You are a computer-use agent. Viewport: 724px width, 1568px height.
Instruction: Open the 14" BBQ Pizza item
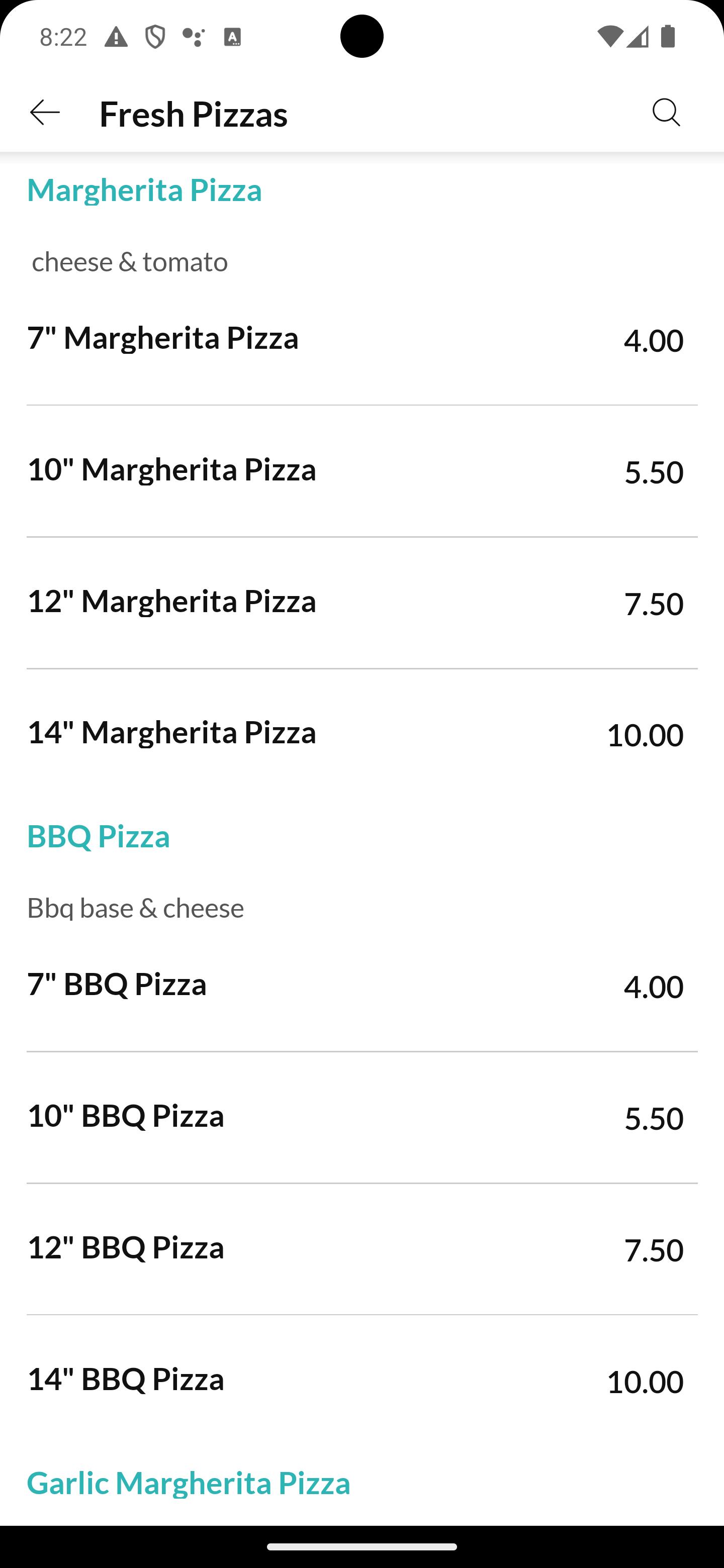[361, 1381]
